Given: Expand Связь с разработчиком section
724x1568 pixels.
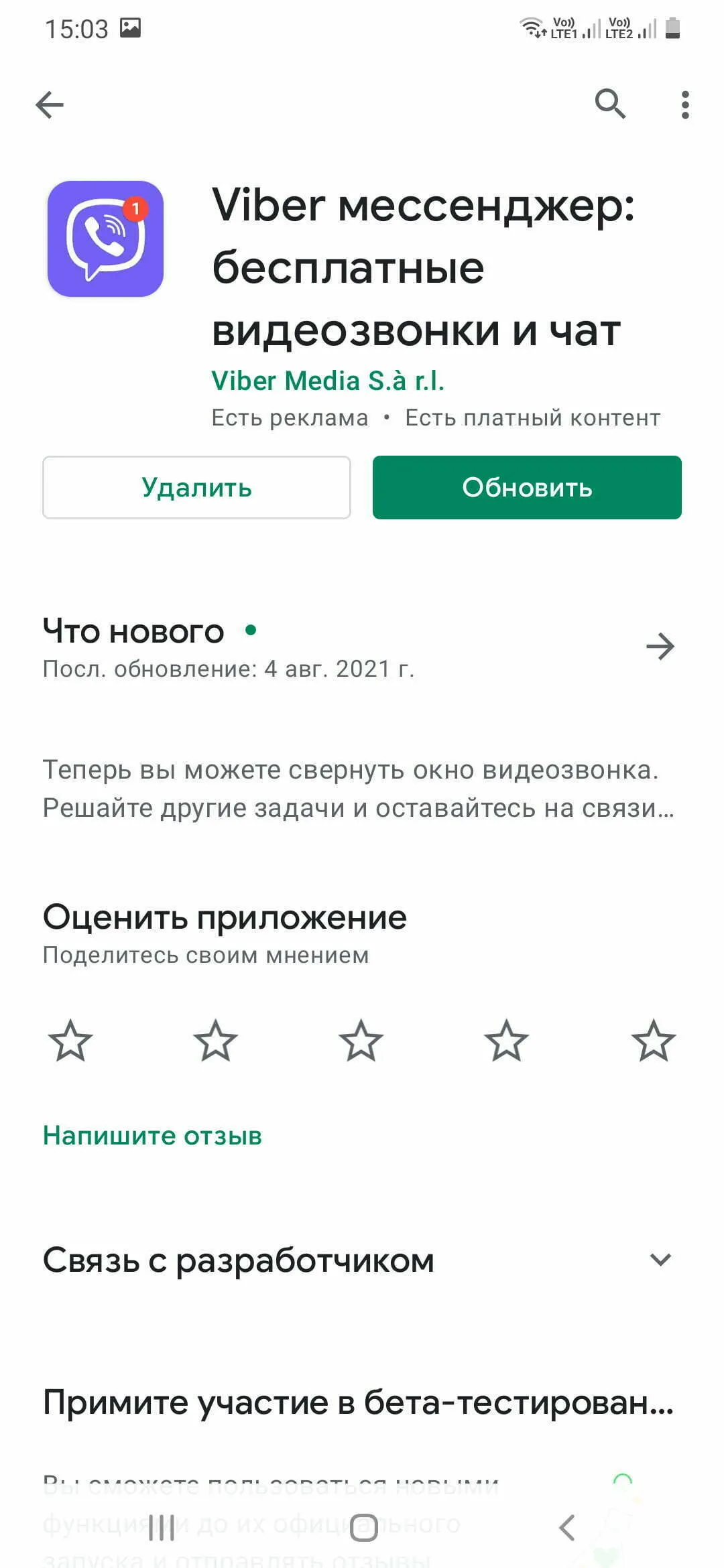Looking at the screenshot, I should coord(362,1260).
